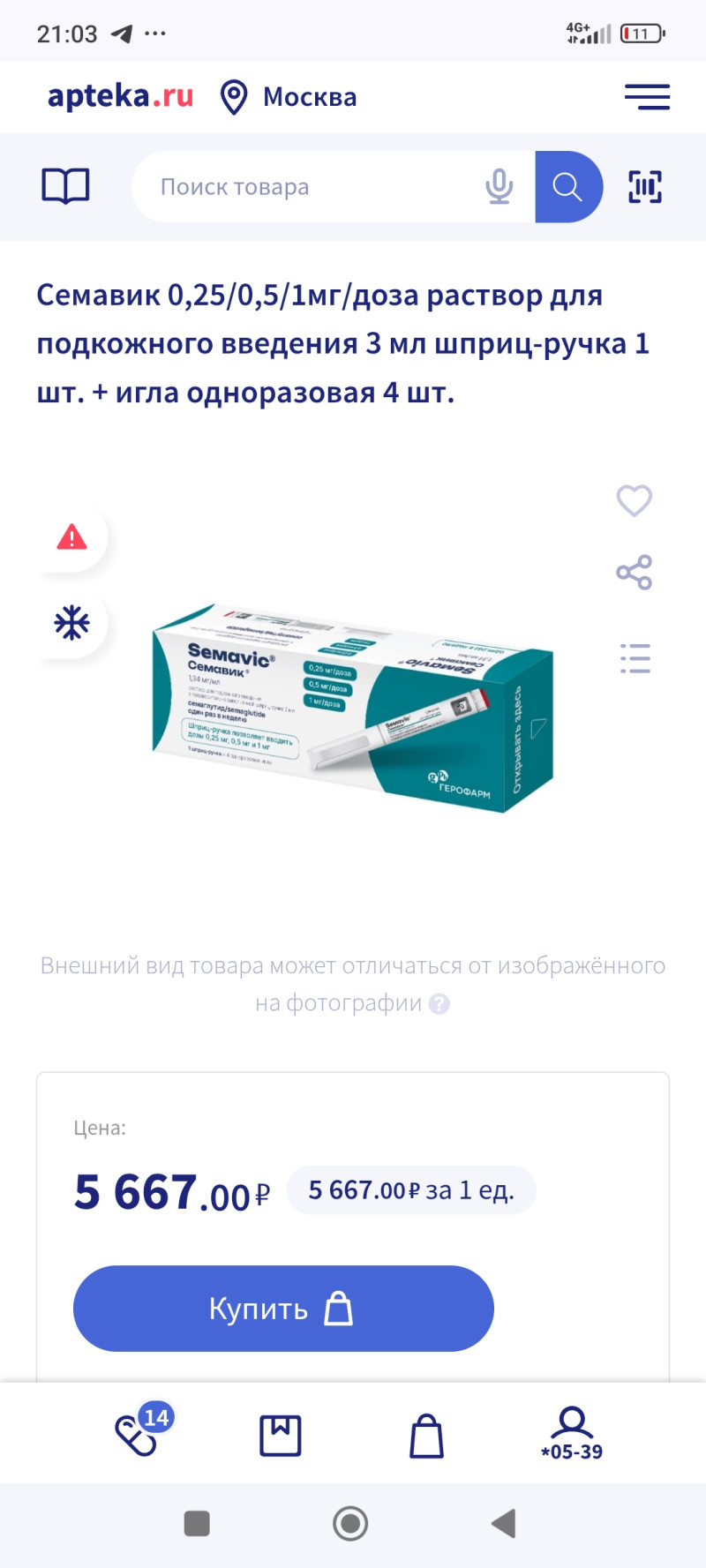706x1568 pixels.
Task: Go back using system back button
Action: (503, 1523)
